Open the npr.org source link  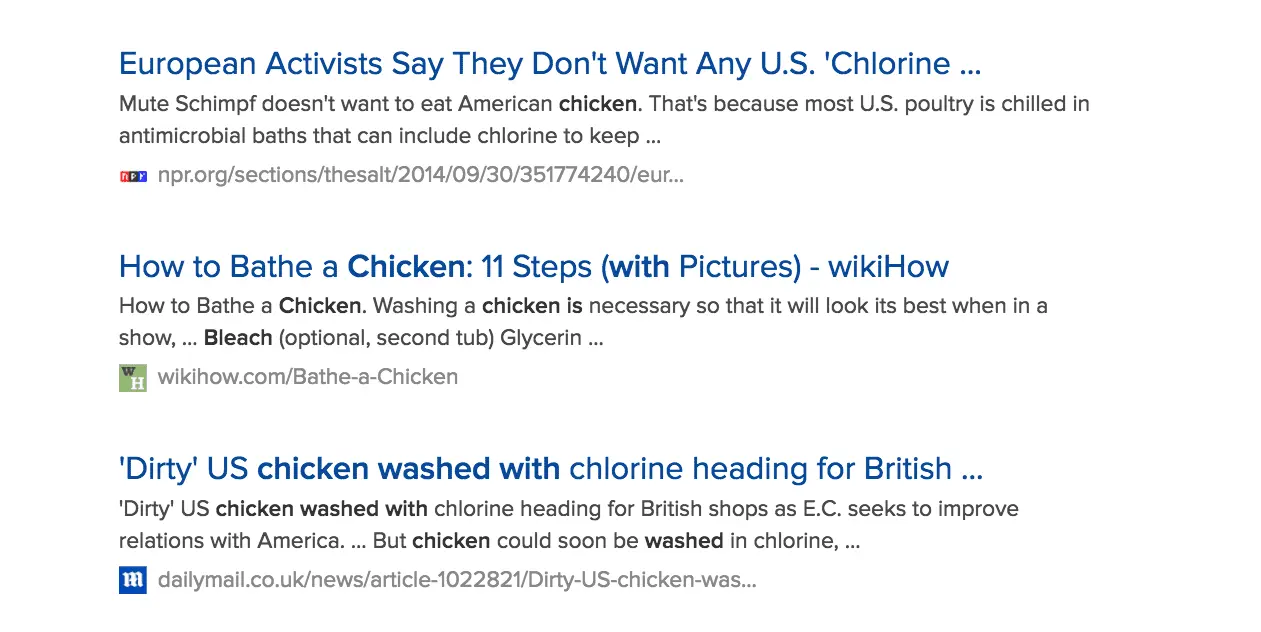pos(420,175)
